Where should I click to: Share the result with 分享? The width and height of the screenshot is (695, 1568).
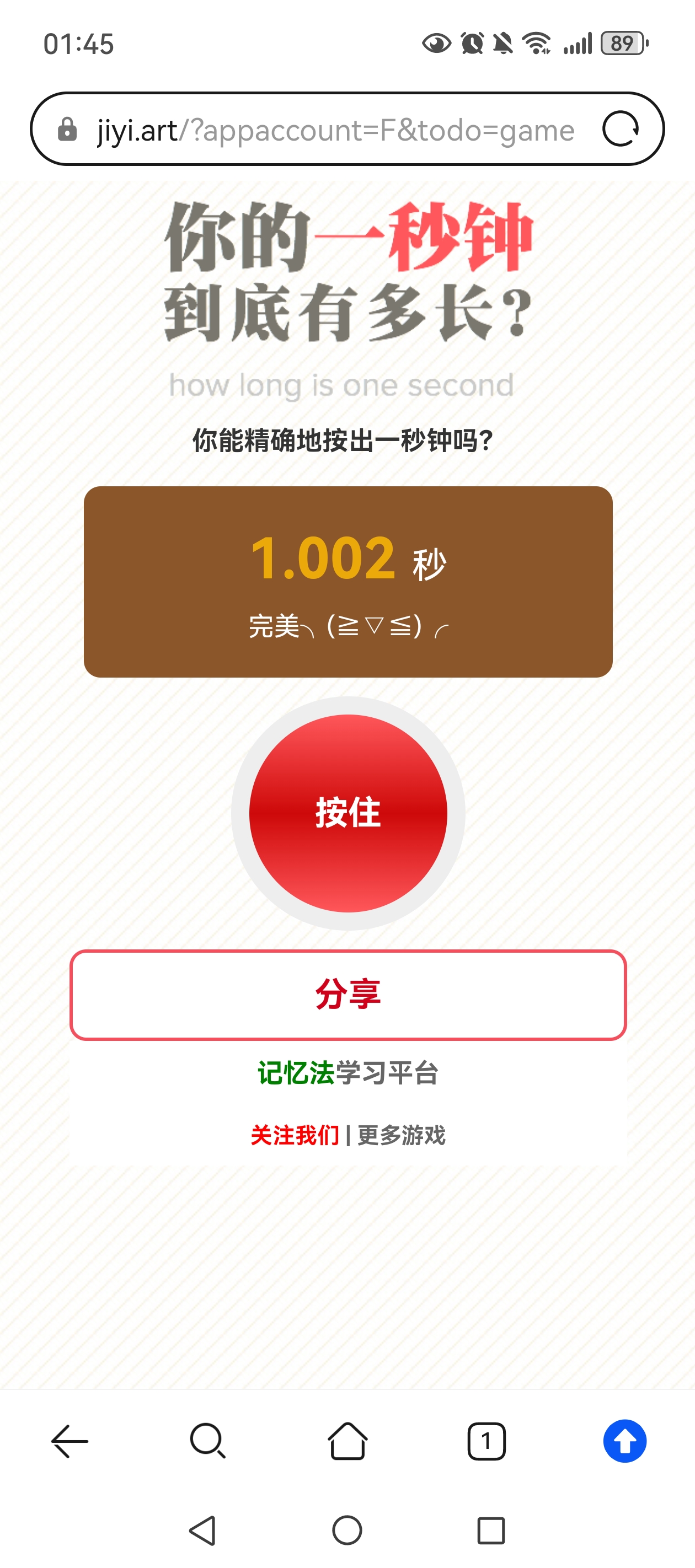pos(348,995)
